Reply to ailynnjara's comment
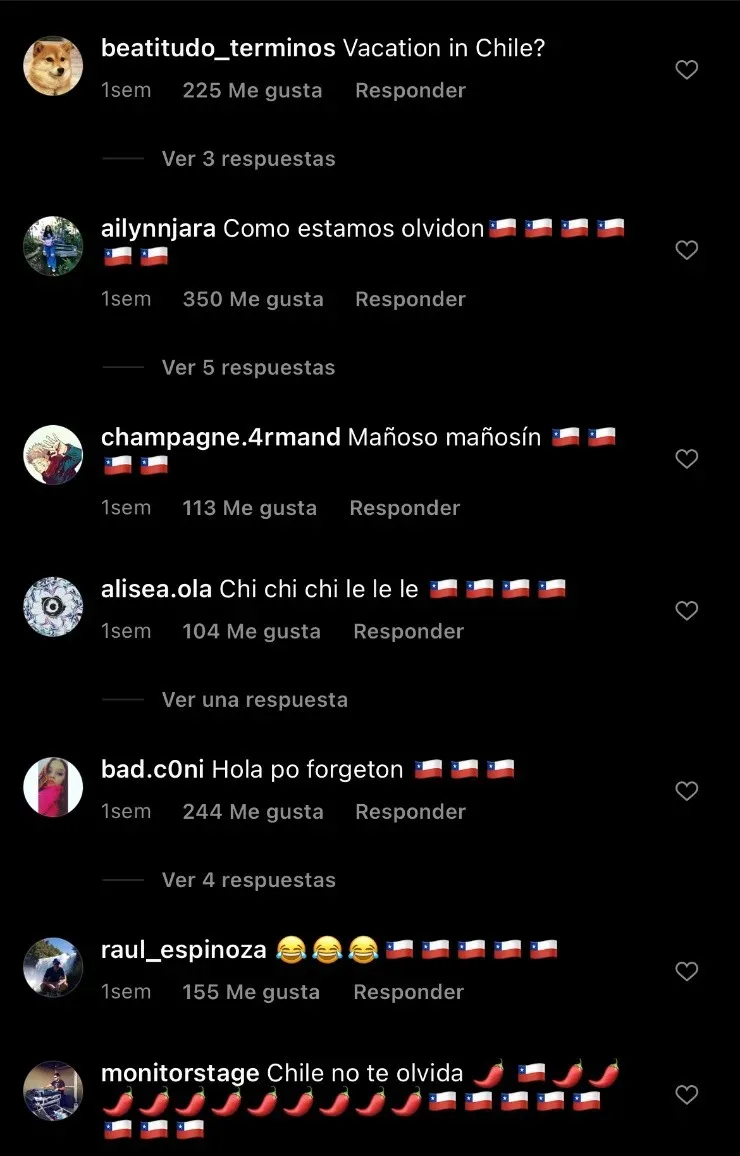The image size is (740, 1156). tap(410, 300)
